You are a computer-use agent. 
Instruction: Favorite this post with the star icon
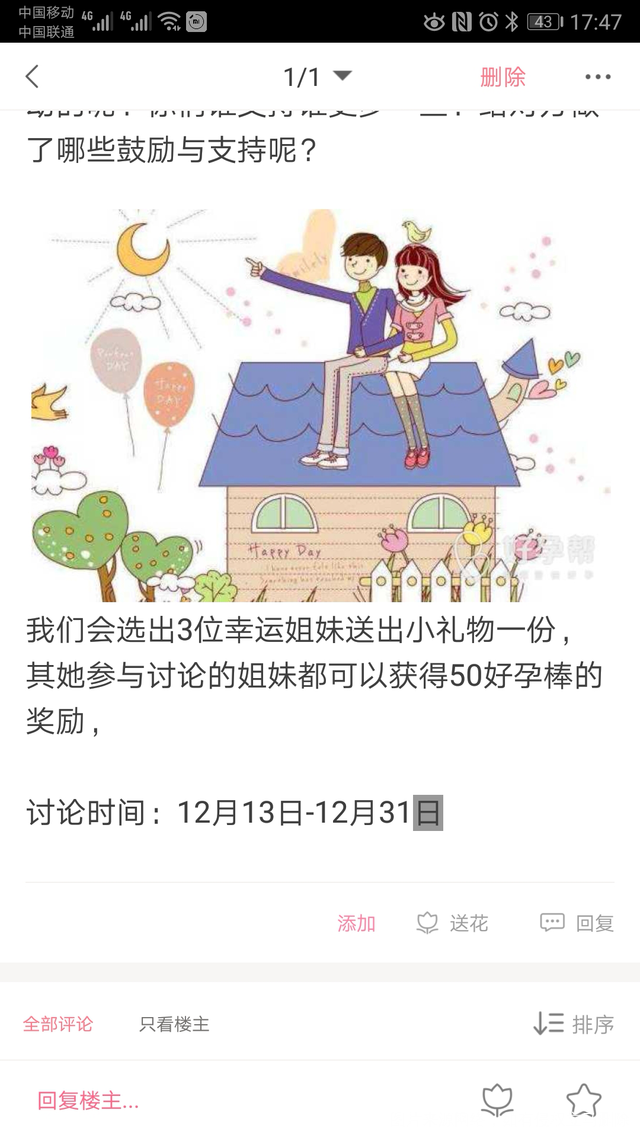coord(584,1101)
